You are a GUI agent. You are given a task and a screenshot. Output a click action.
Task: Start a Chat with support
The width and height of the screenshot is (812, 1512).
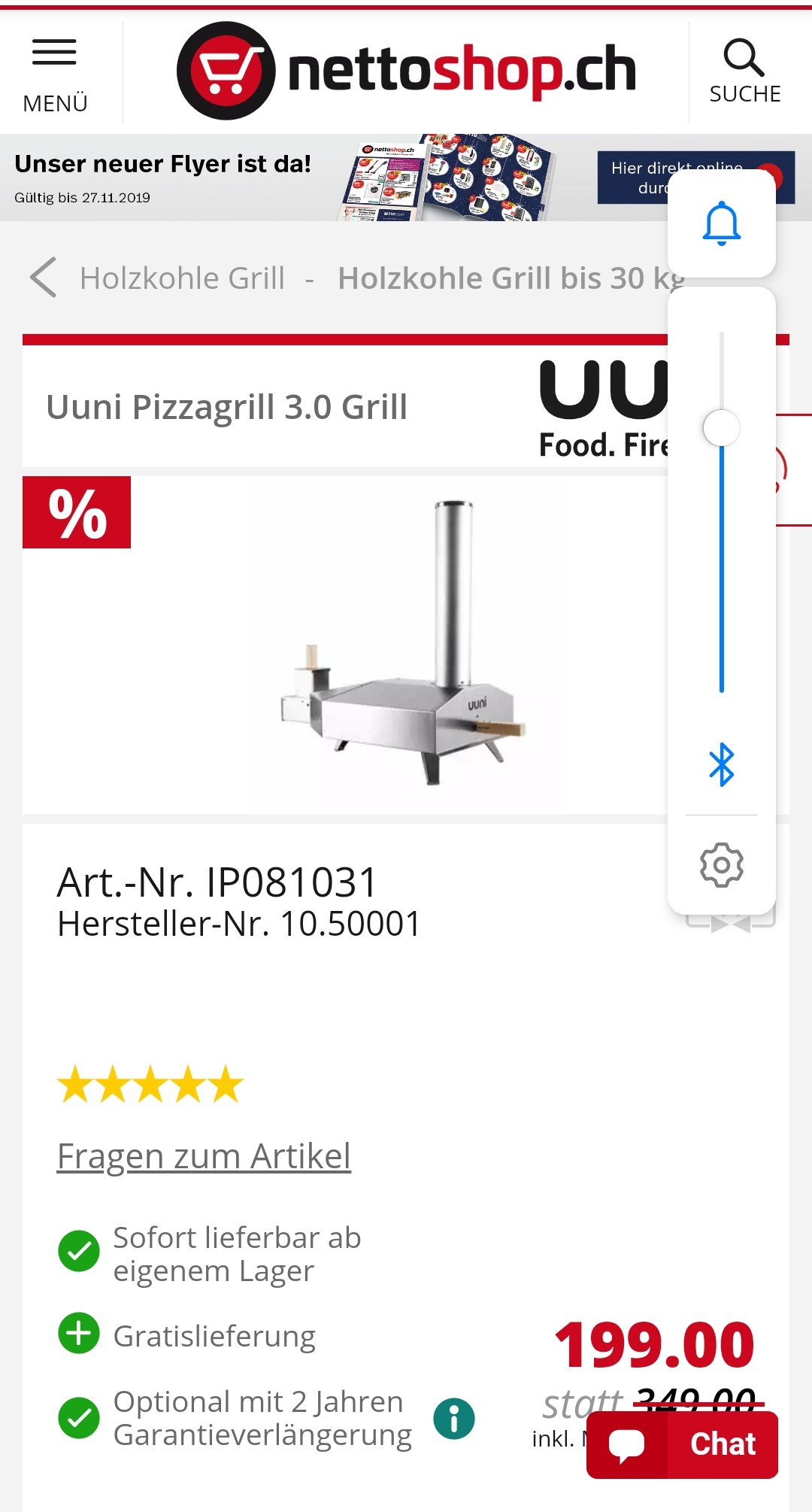click(x=682, y=1444)
